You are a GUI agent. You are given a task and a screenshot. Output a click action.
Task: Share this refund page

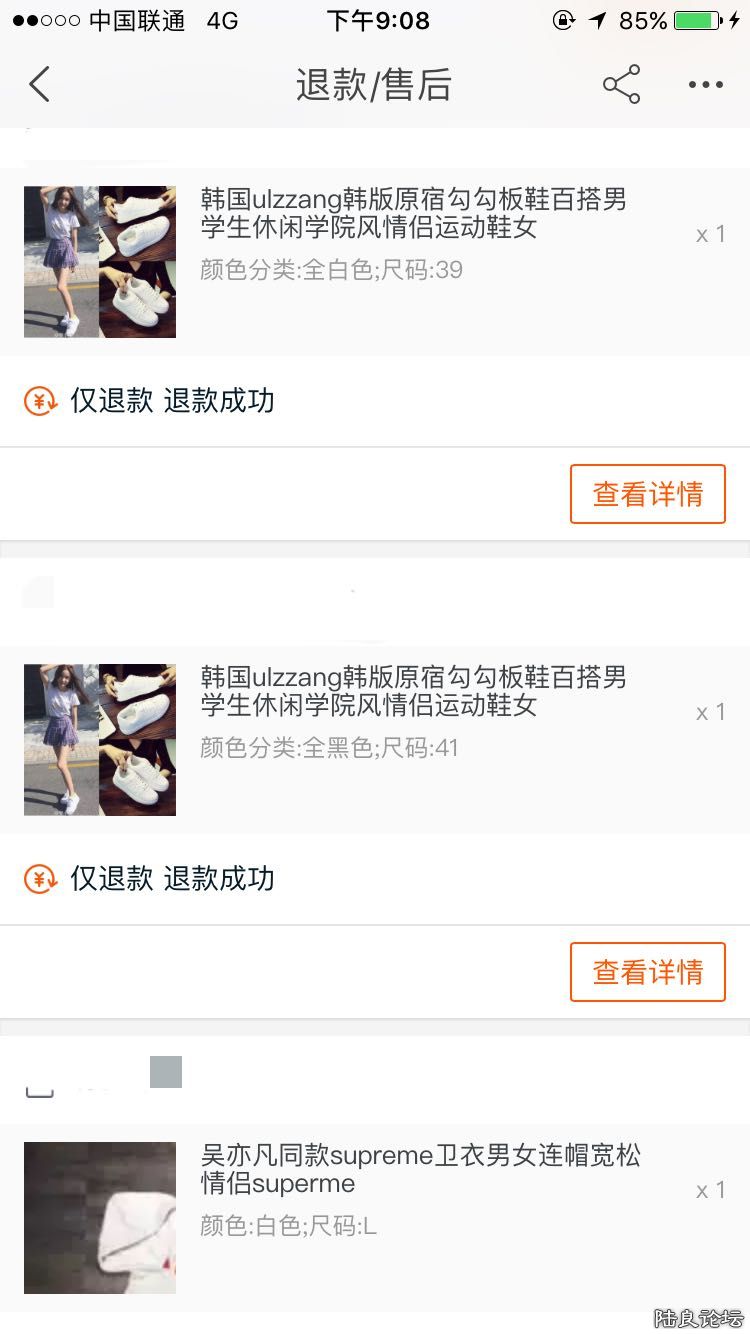(x=621, y=85)
